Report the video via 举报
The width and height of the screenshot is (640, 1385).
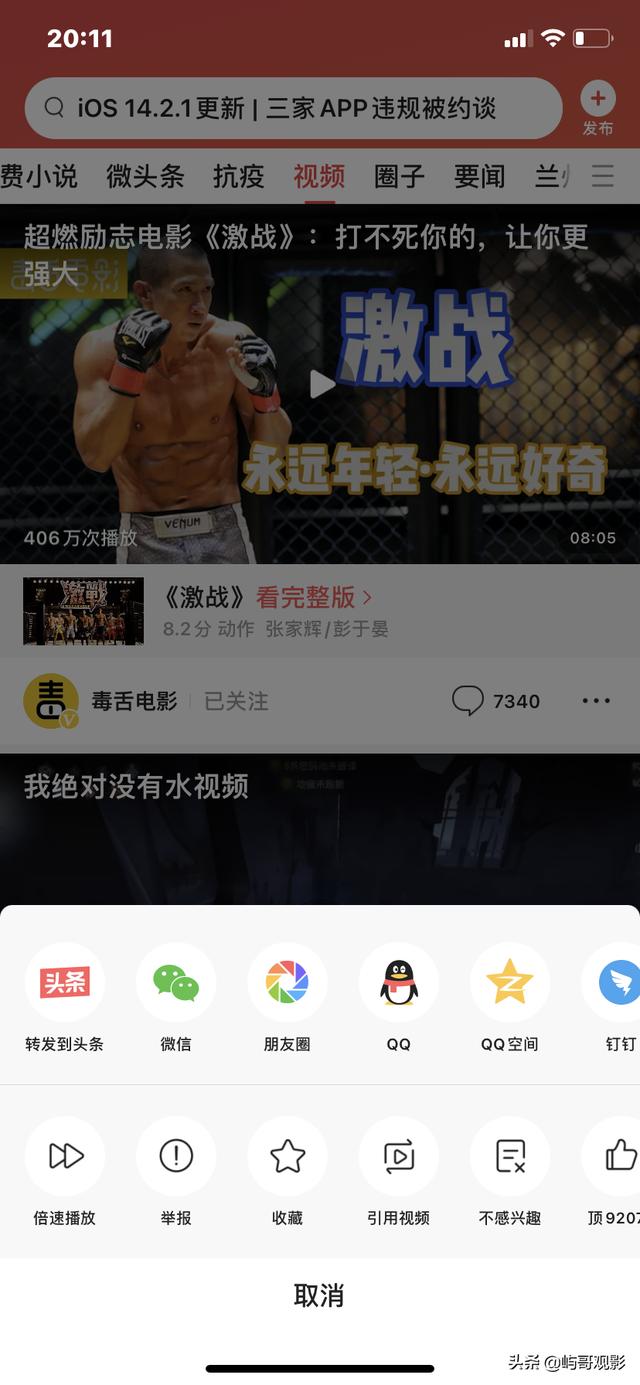pyautogui.click(x=176, y=1157)
